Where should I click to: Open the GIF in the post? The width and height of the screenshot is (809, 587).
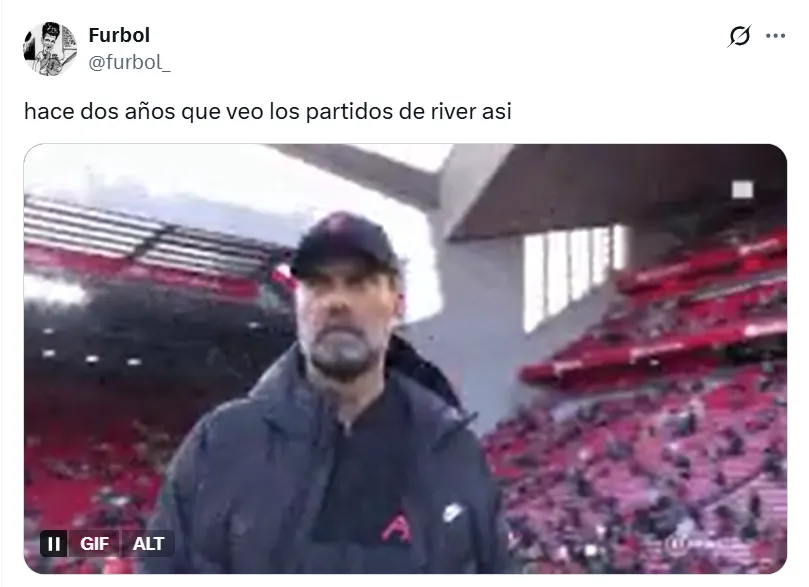coord(405,360)
